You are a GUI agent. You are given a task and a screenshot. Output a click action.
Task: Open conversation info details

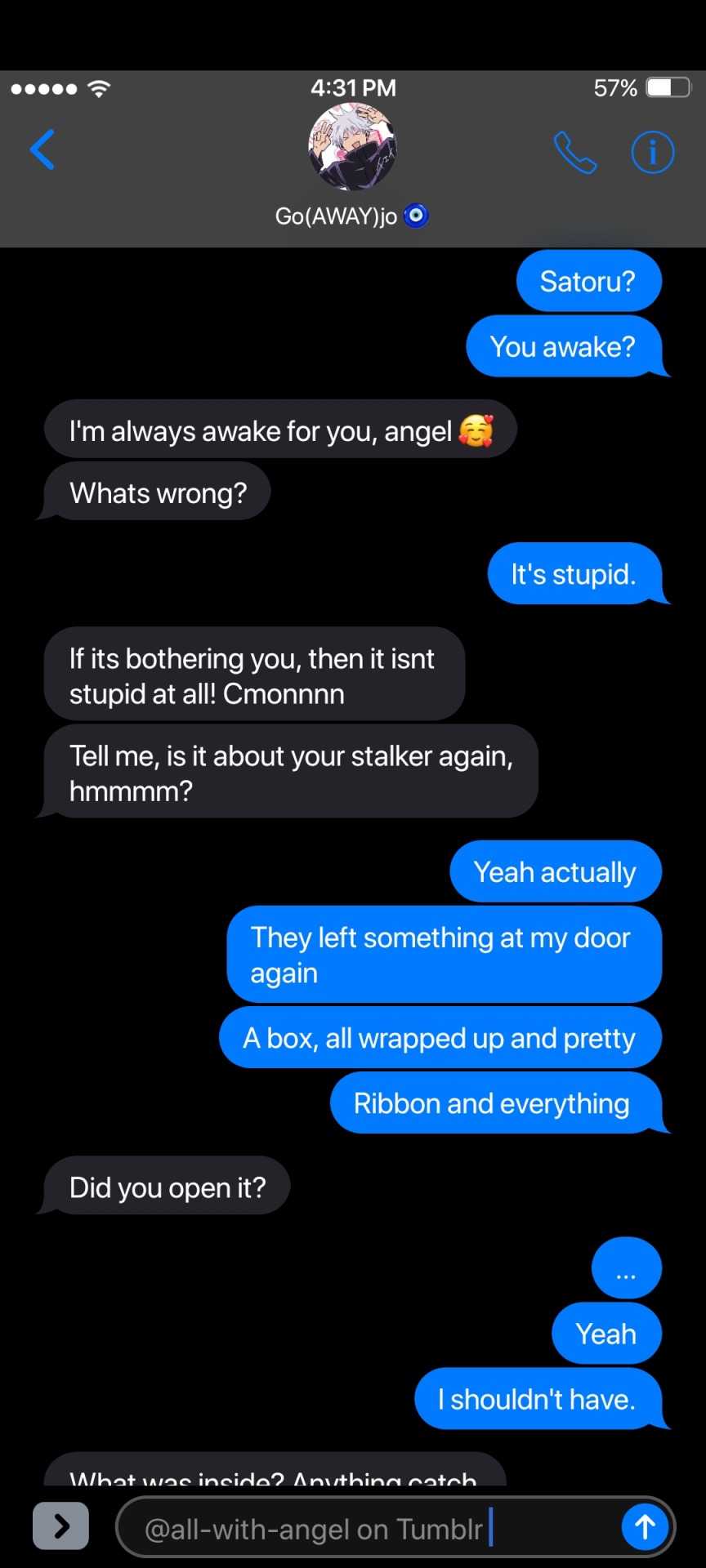(x=652, y=153)
